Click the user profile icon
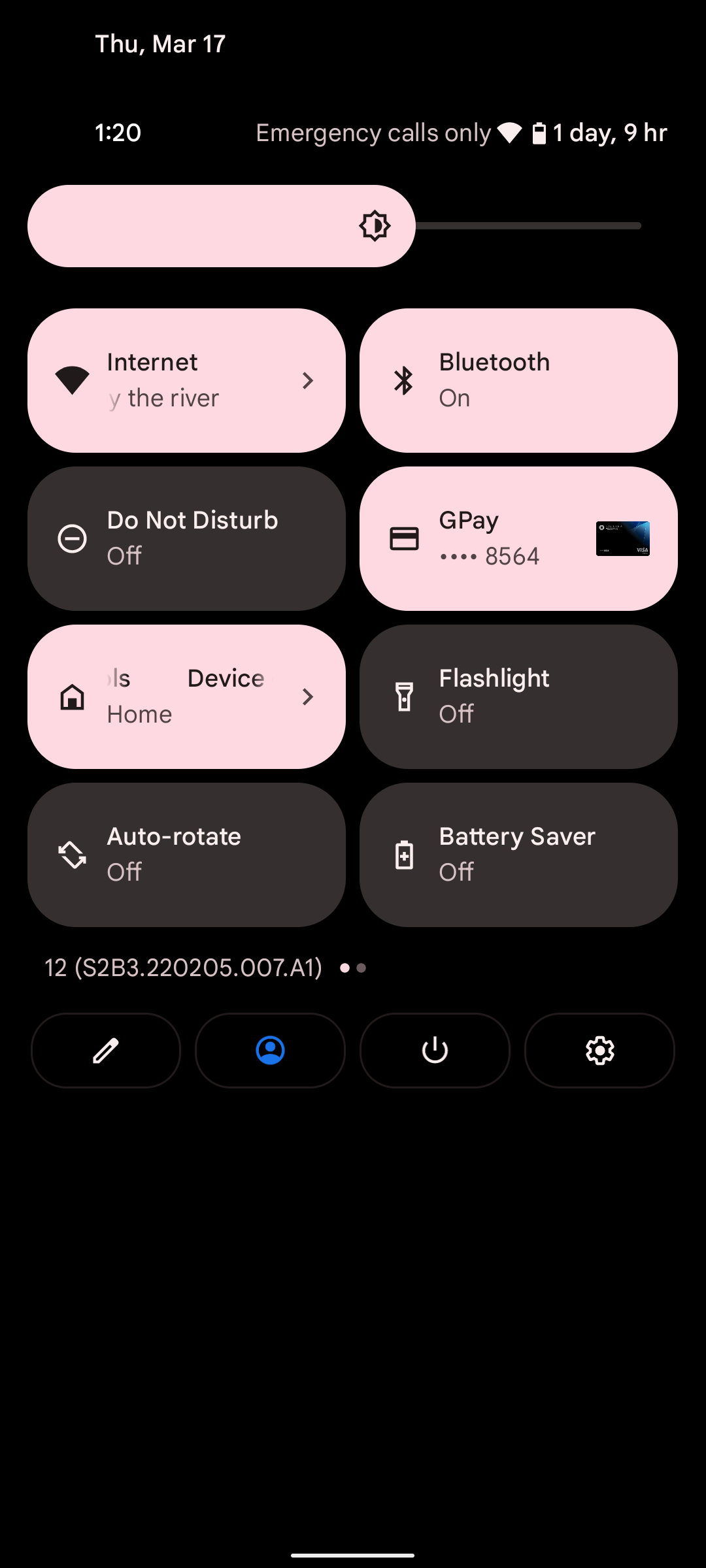 [x=270, y=1050]
